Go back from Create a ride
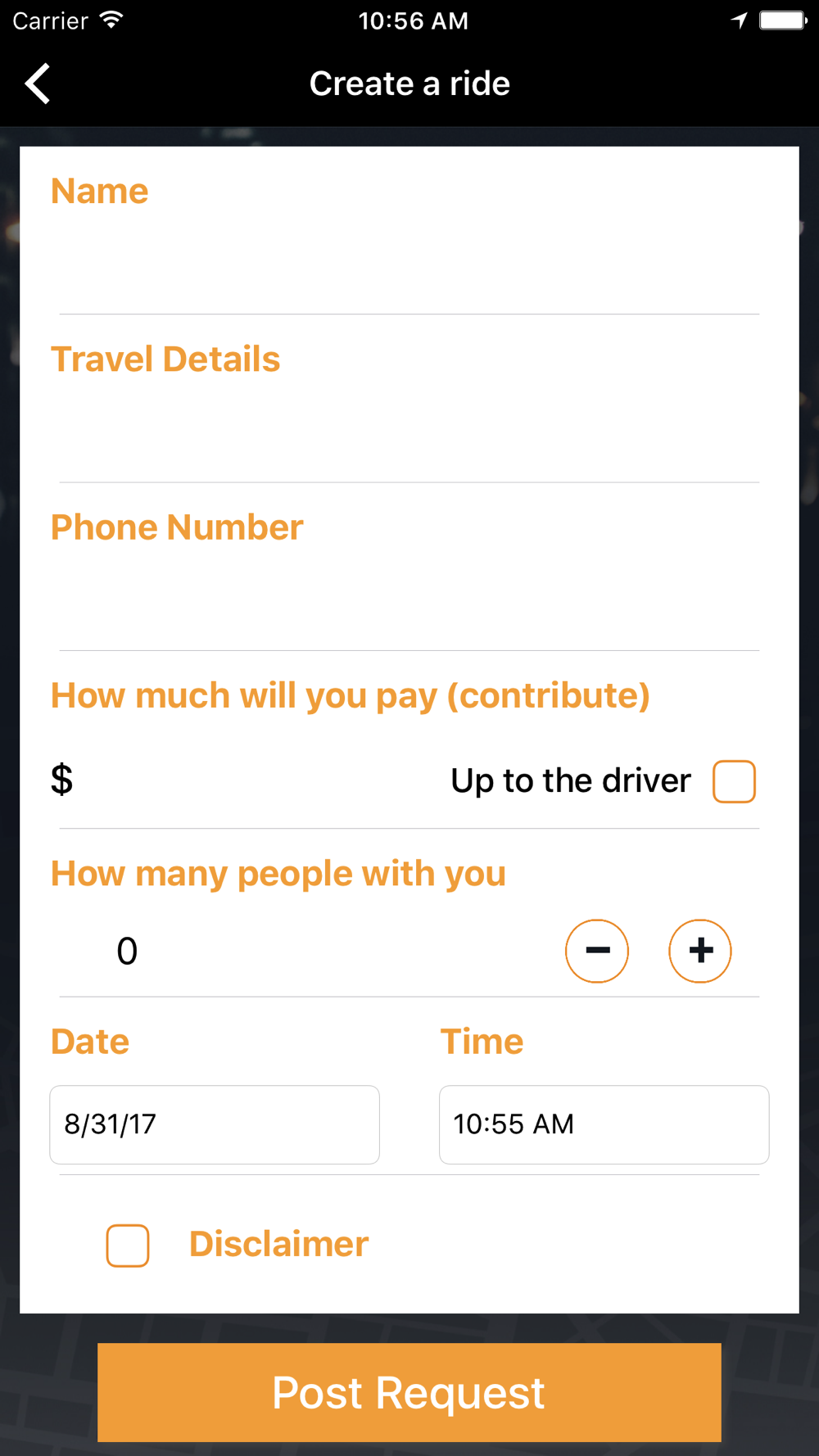The width and height of the screenshot is (819, 1456). (38, 84)
